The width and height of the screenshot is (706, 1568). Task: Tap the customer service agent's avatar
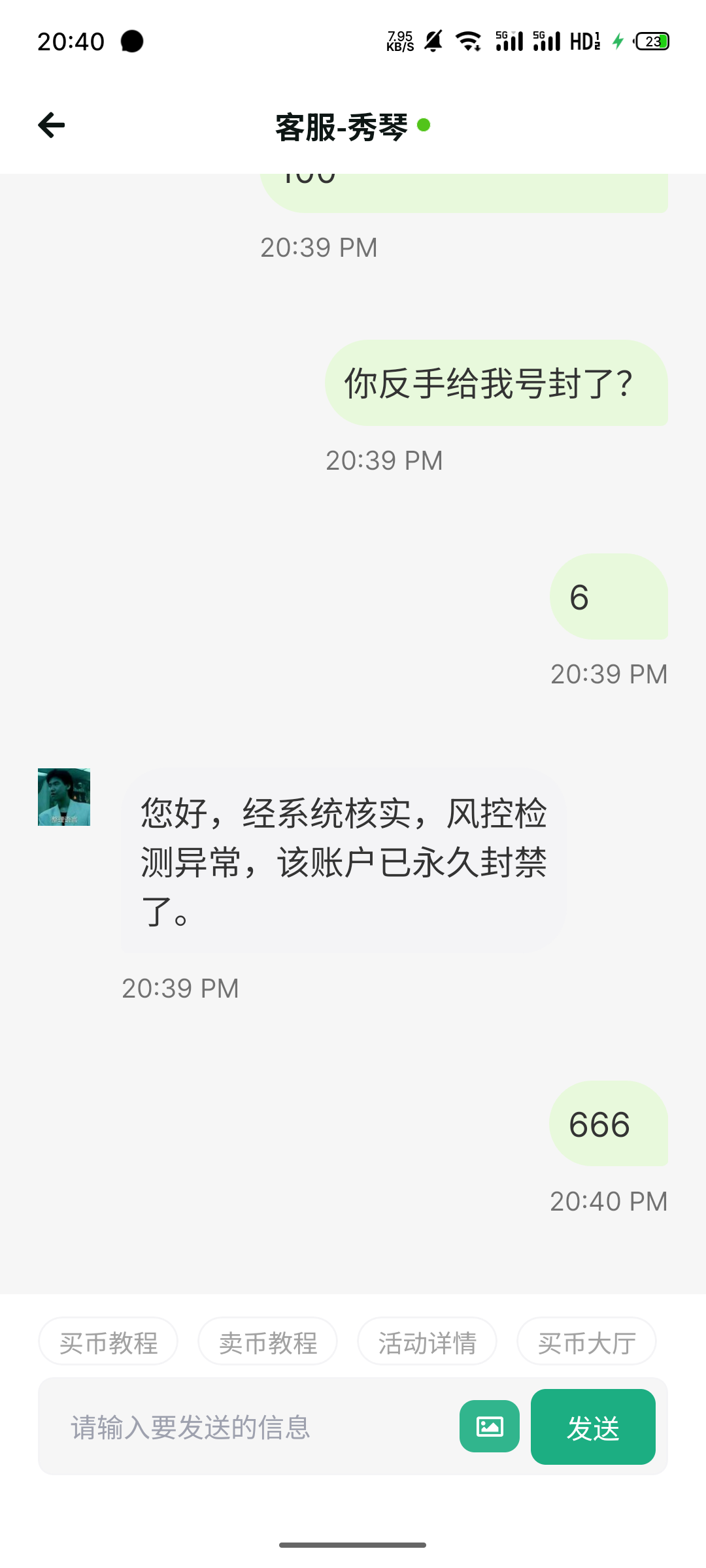pyautogui.click(x=63, y=796)
